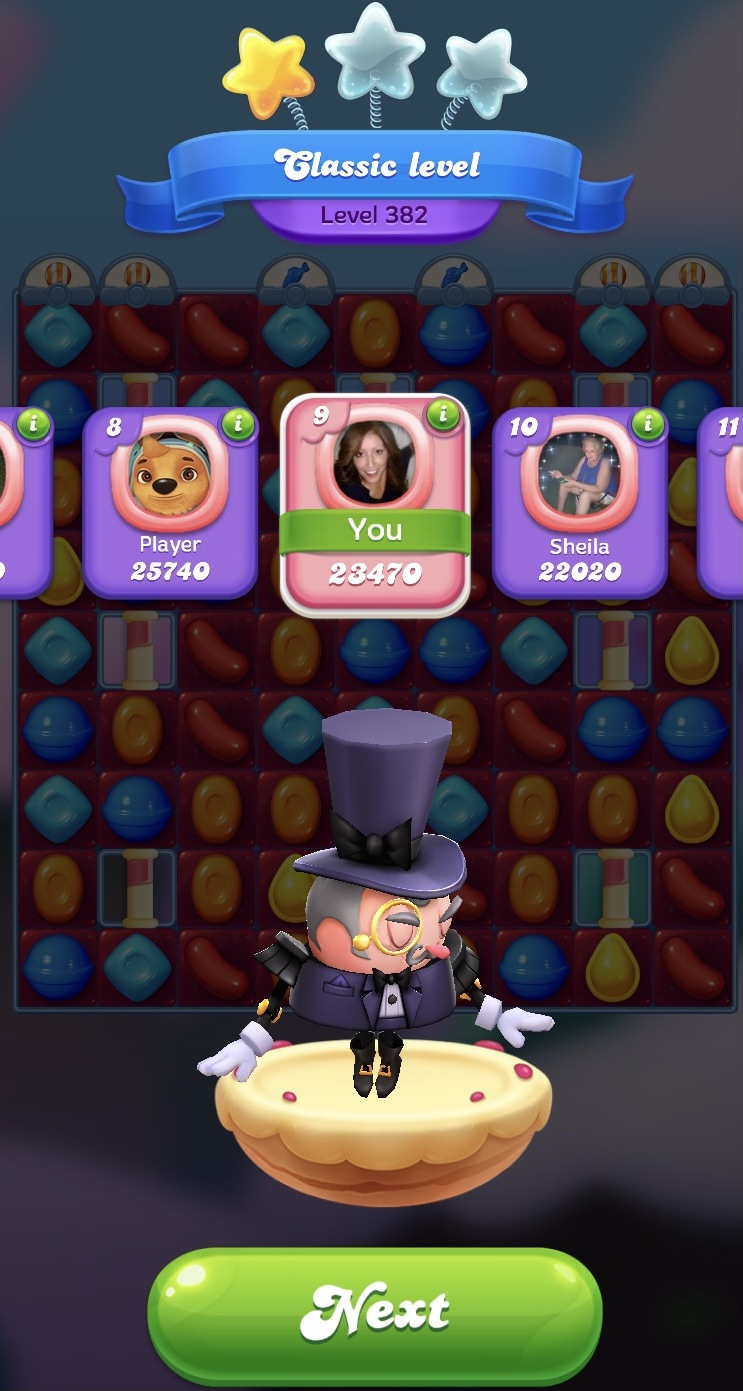Image resolution: width=743 pixels, height=1391 pixels.
Task: Select your rank 9 score card
Action: pos(375,505)
